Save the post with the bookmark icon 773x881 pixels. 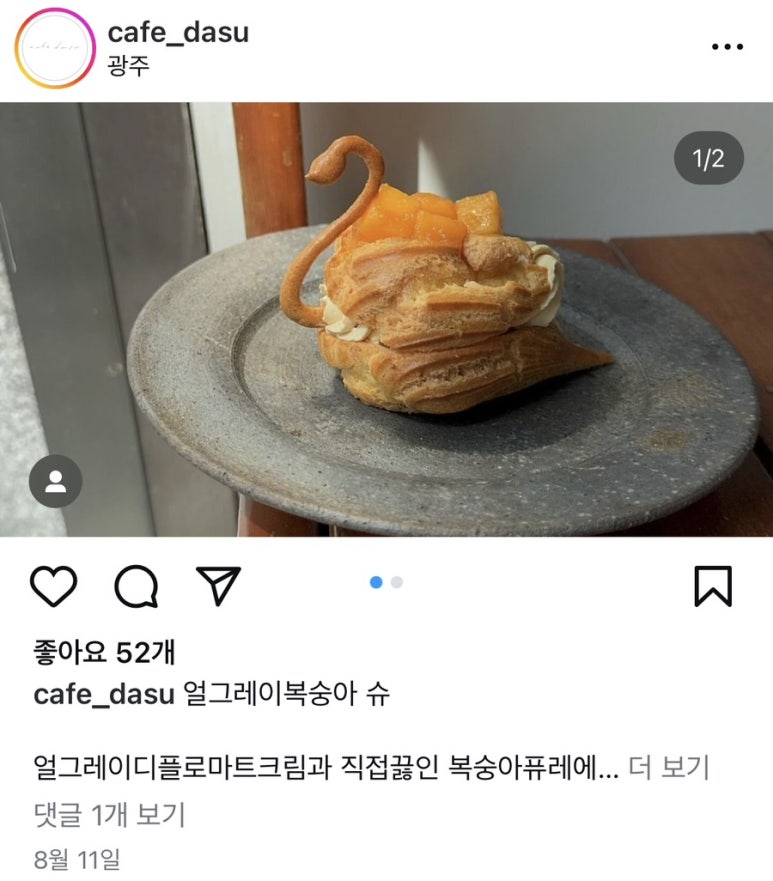712,586
